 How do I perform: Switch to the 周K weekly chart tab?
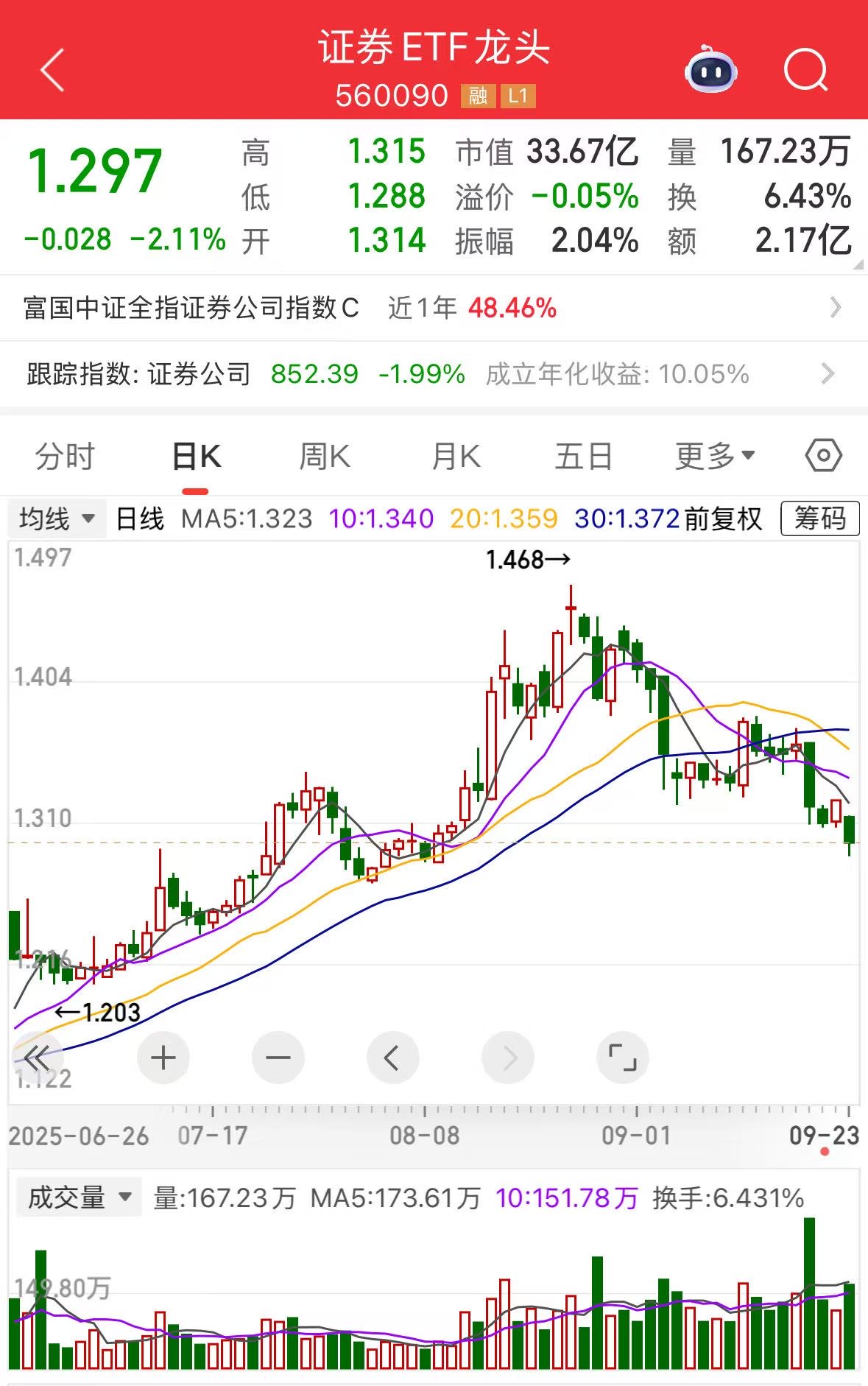point(324,455)
